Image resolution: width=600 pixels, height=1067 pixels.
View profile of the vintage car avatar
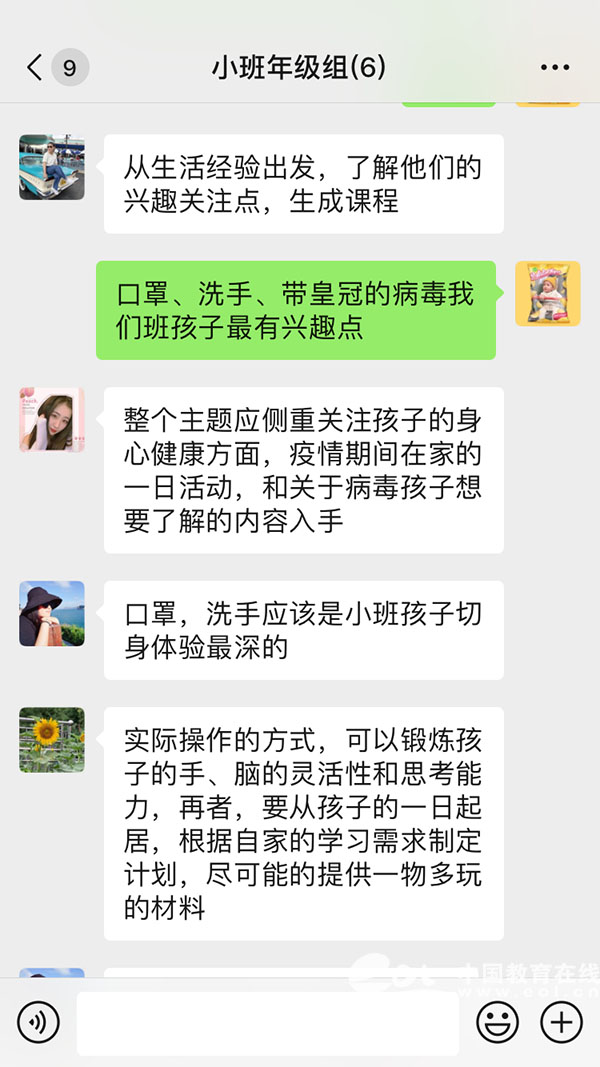(52, 167)
